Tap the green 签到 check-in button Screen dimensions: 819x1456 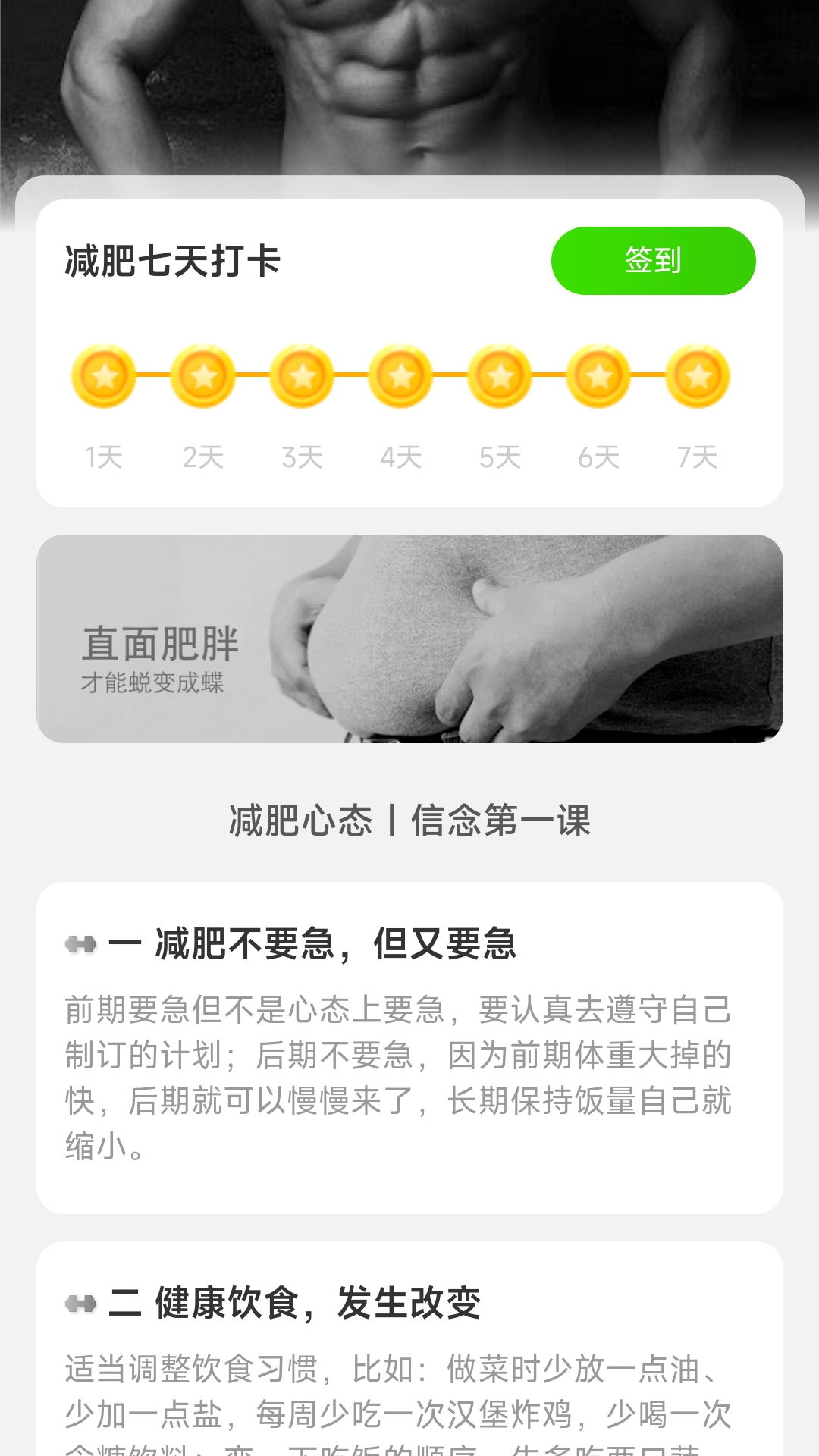(x=653, y=261)
